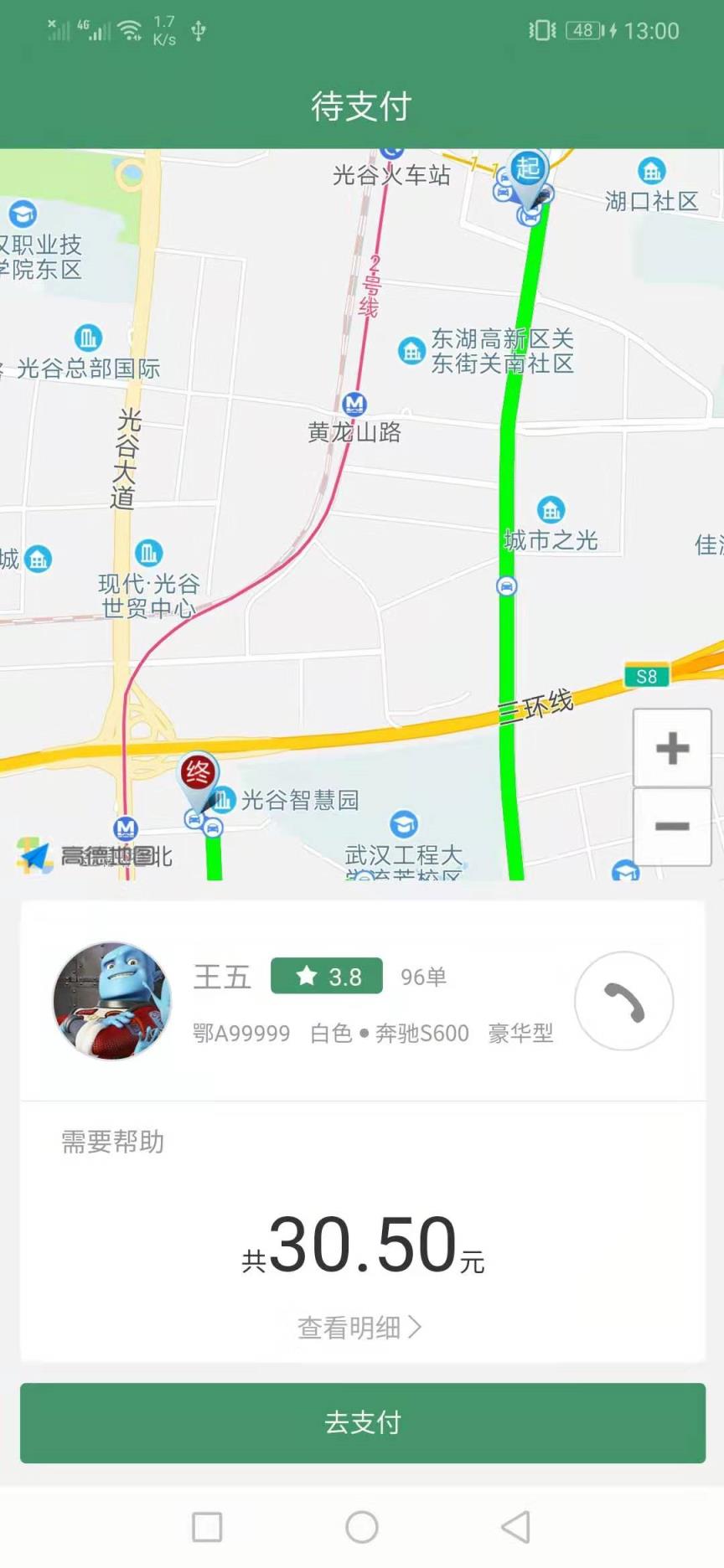
Task: Tap the 湖口社区 building icon
Action: (x=649, y=172)
